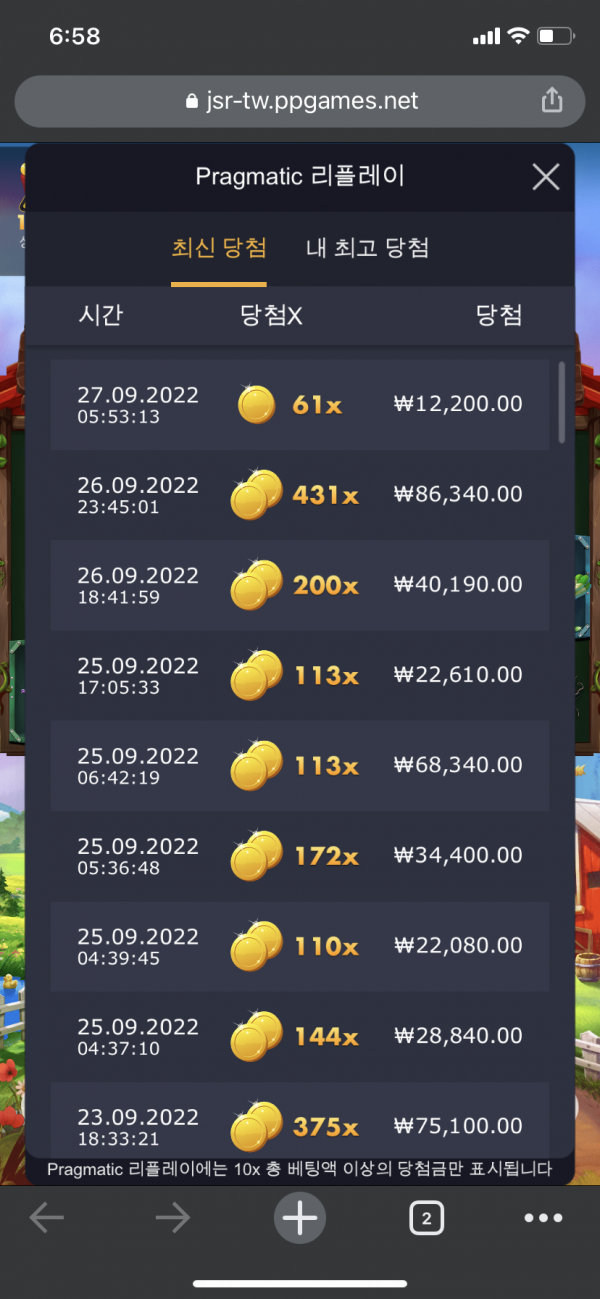The width and height of the screenshot is (600, 1299).
Task: Open the 110x win replay
Action: 299,945
